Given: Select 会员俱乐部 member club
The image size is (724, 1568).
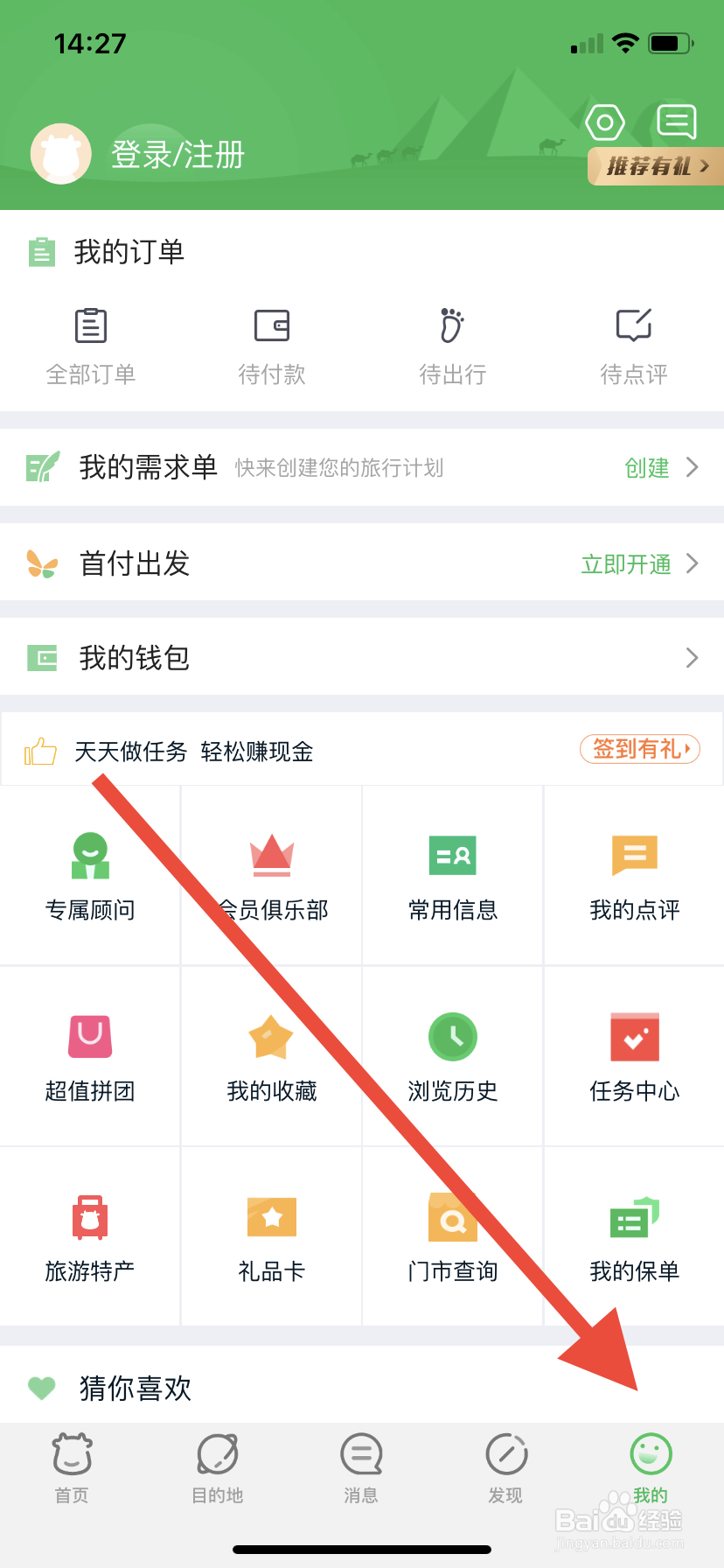Looking at the screenshot, I should [271, 875].
